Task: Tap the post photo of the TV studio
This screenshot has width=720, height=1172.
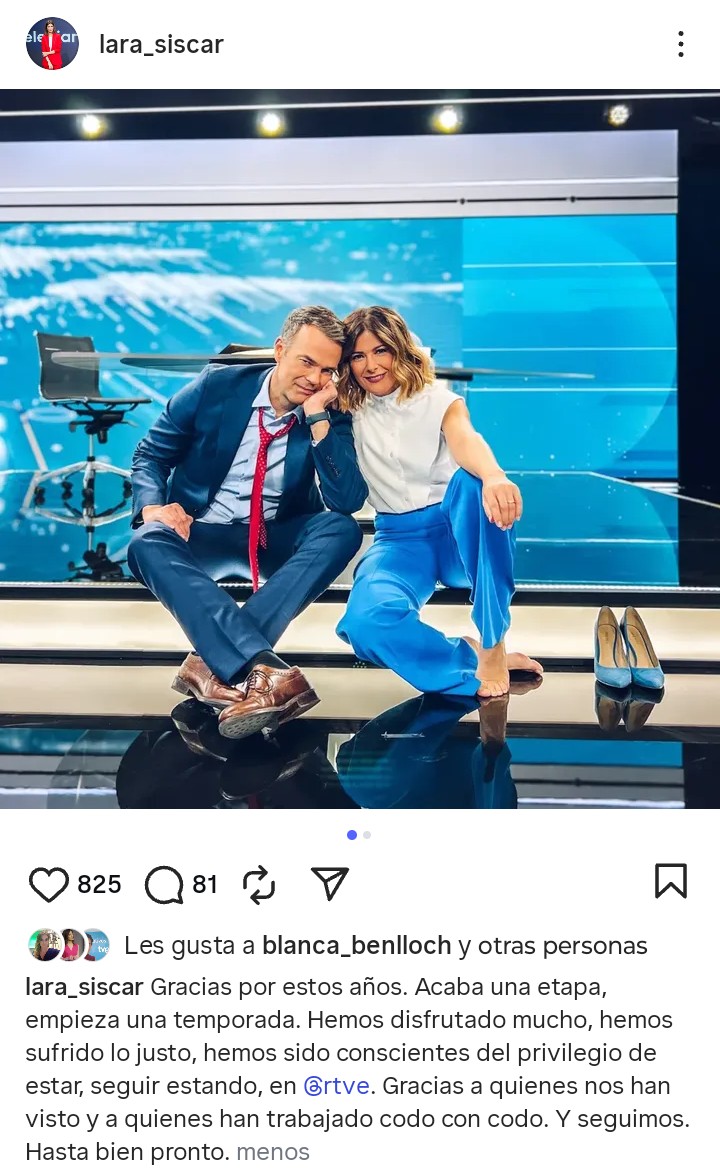Action: click(360, 450)
